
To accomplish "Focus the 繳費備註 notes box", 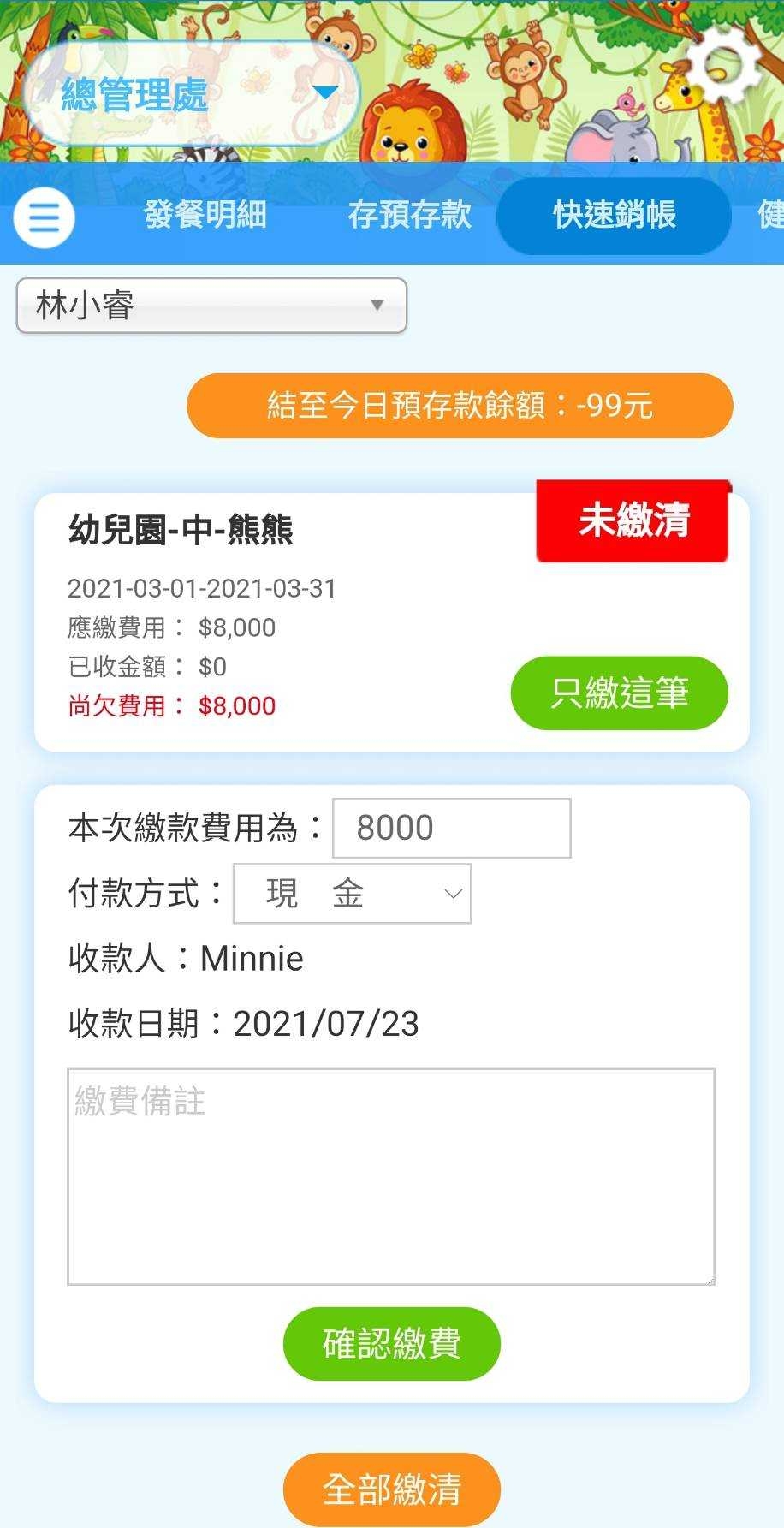I will (x=391, y=1176).
